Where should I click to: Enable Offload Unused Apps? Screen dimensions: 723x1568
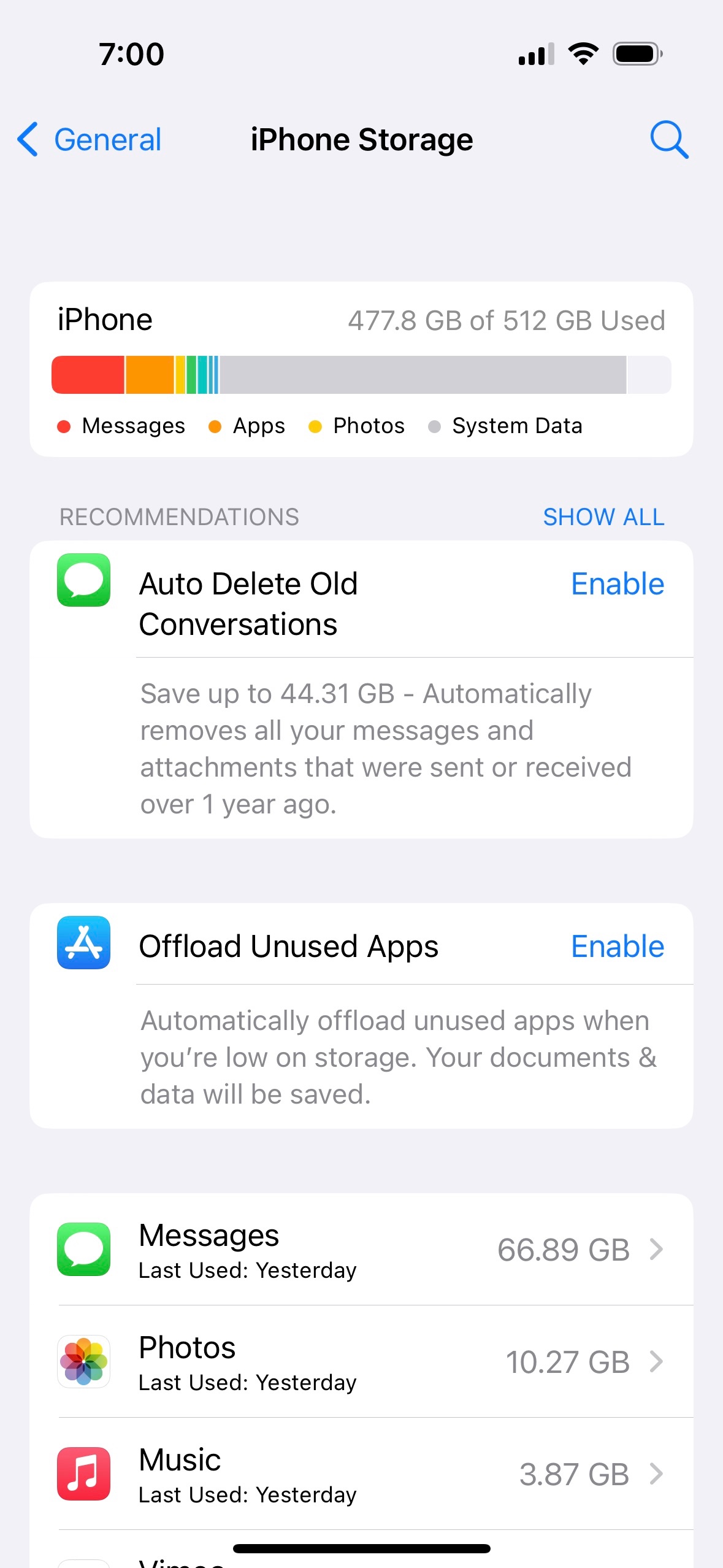(618, 947)
